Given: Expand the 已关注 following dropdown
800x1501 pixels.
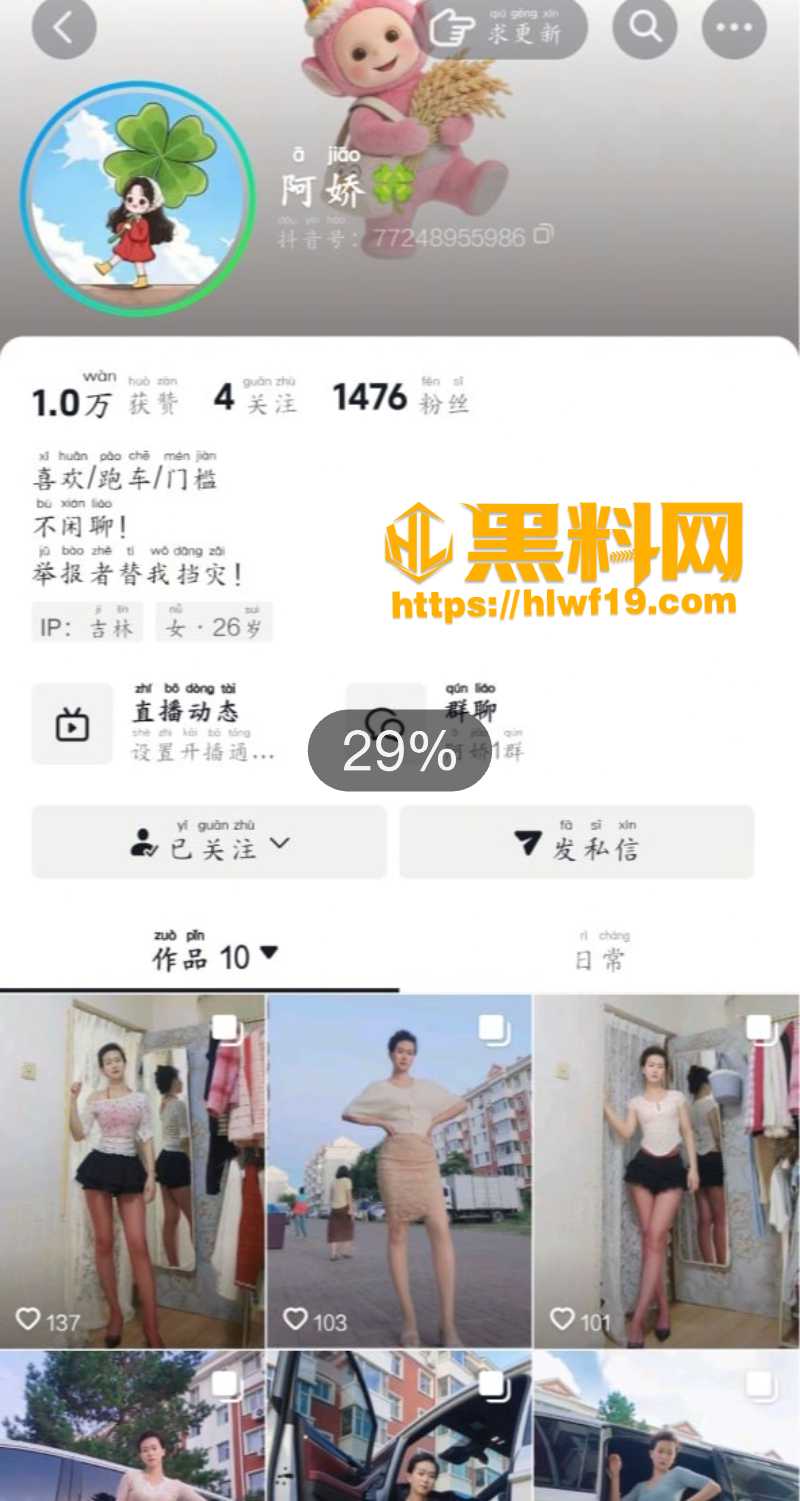Looking at the screenshot, I should point(209,842).
